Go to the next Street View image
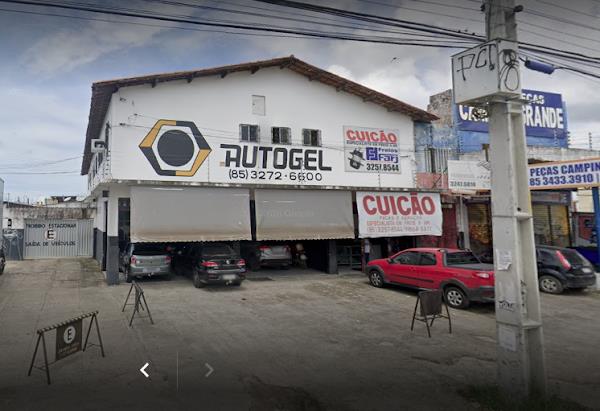 click(209, 370)
